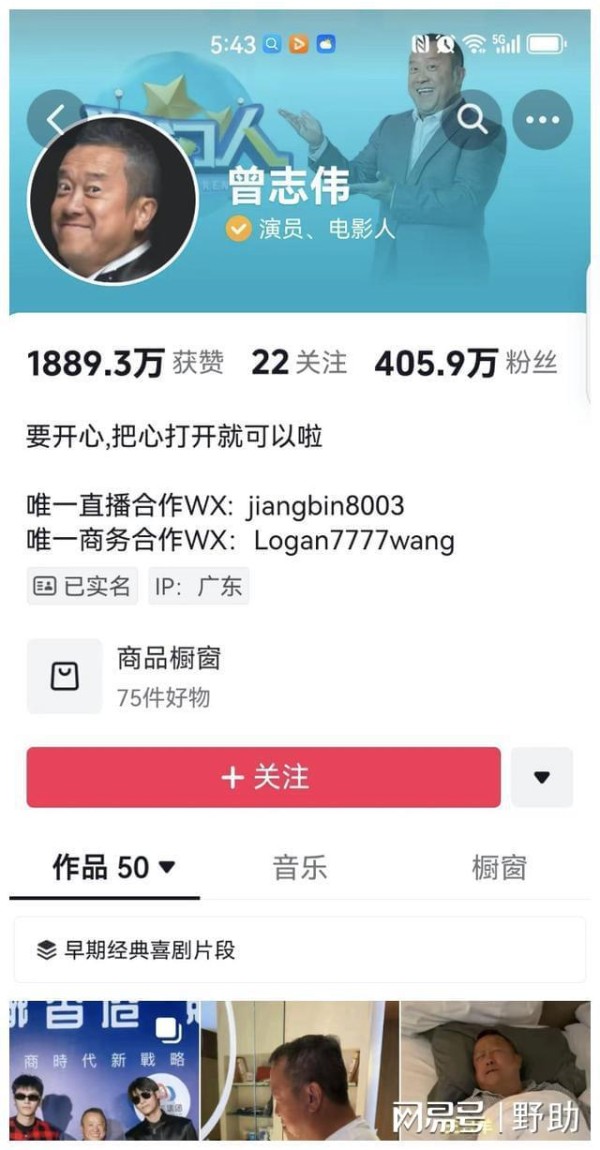Screen dimensions: 600x1150
Task: Open the three-dot overflow menu
Action: point(542,120)
